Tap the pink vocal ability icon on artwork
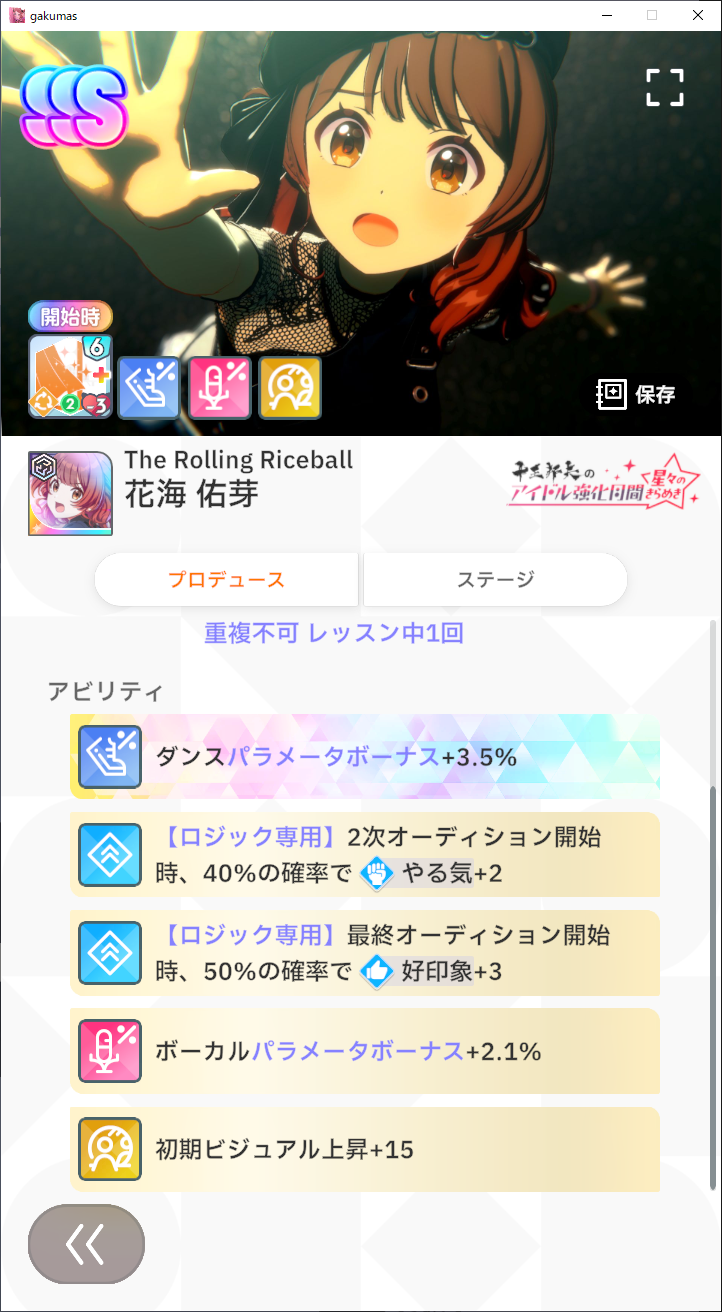Image resolution: width=722 pixels, height=1312 pixels. pos(220,387)
